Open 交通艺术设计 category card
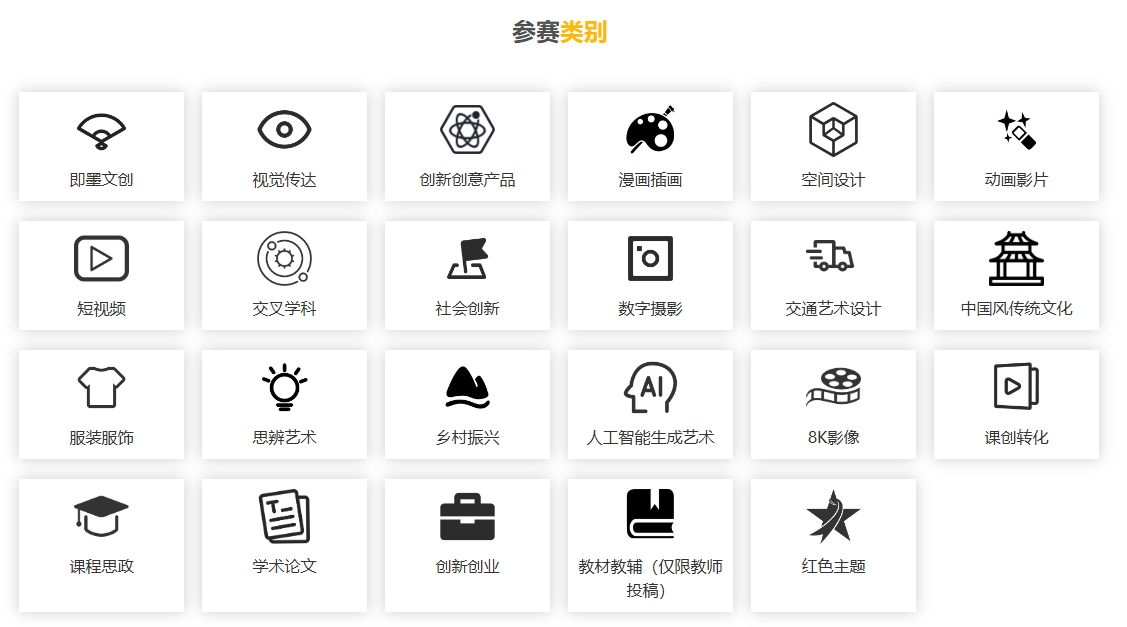1127x627 pixels. [833, 276]
